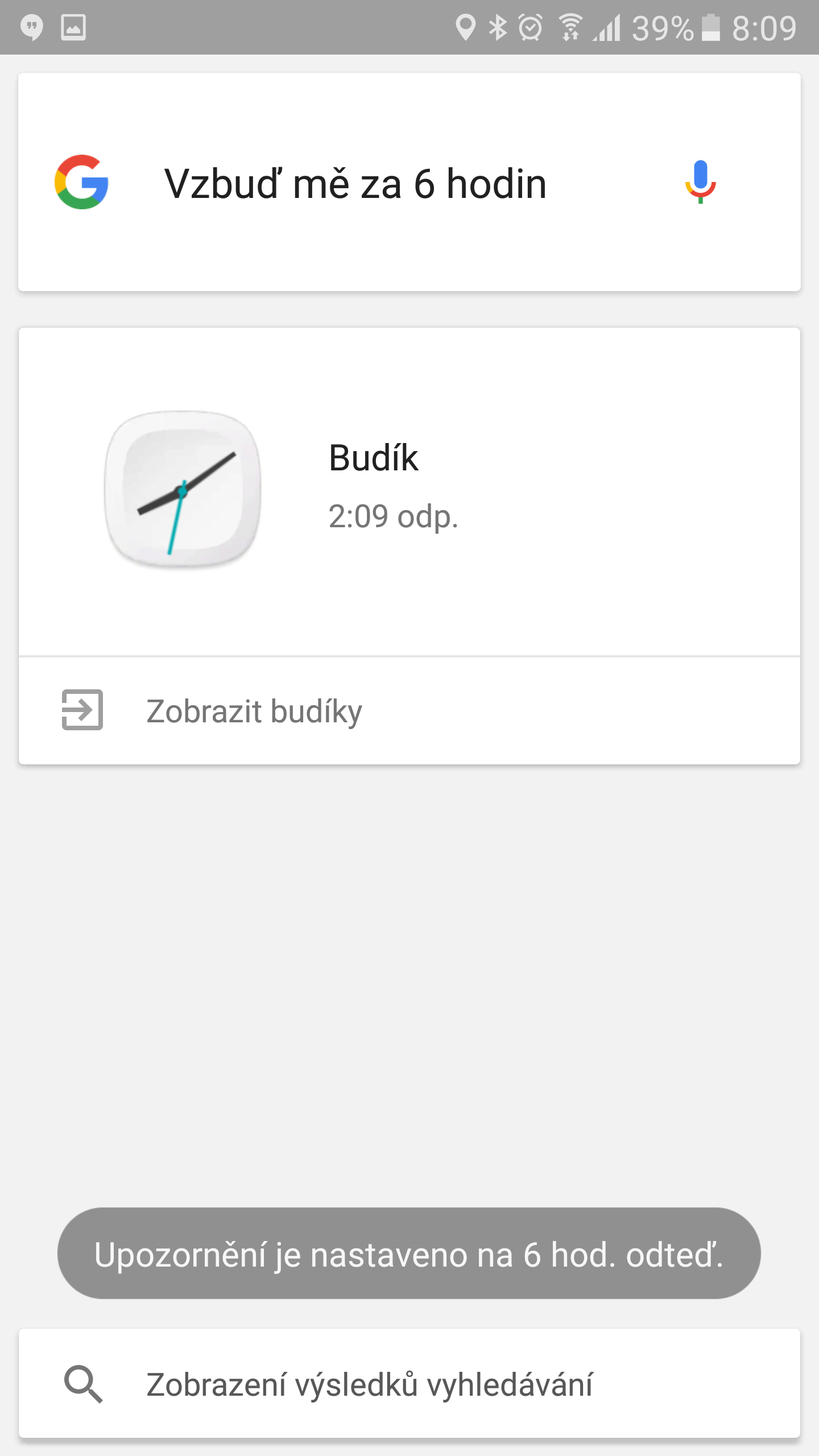Select "Zobrazení výsledků vyhledávání" for search results
This screenshot has width=819, height=1456.
pos(409,1384)
